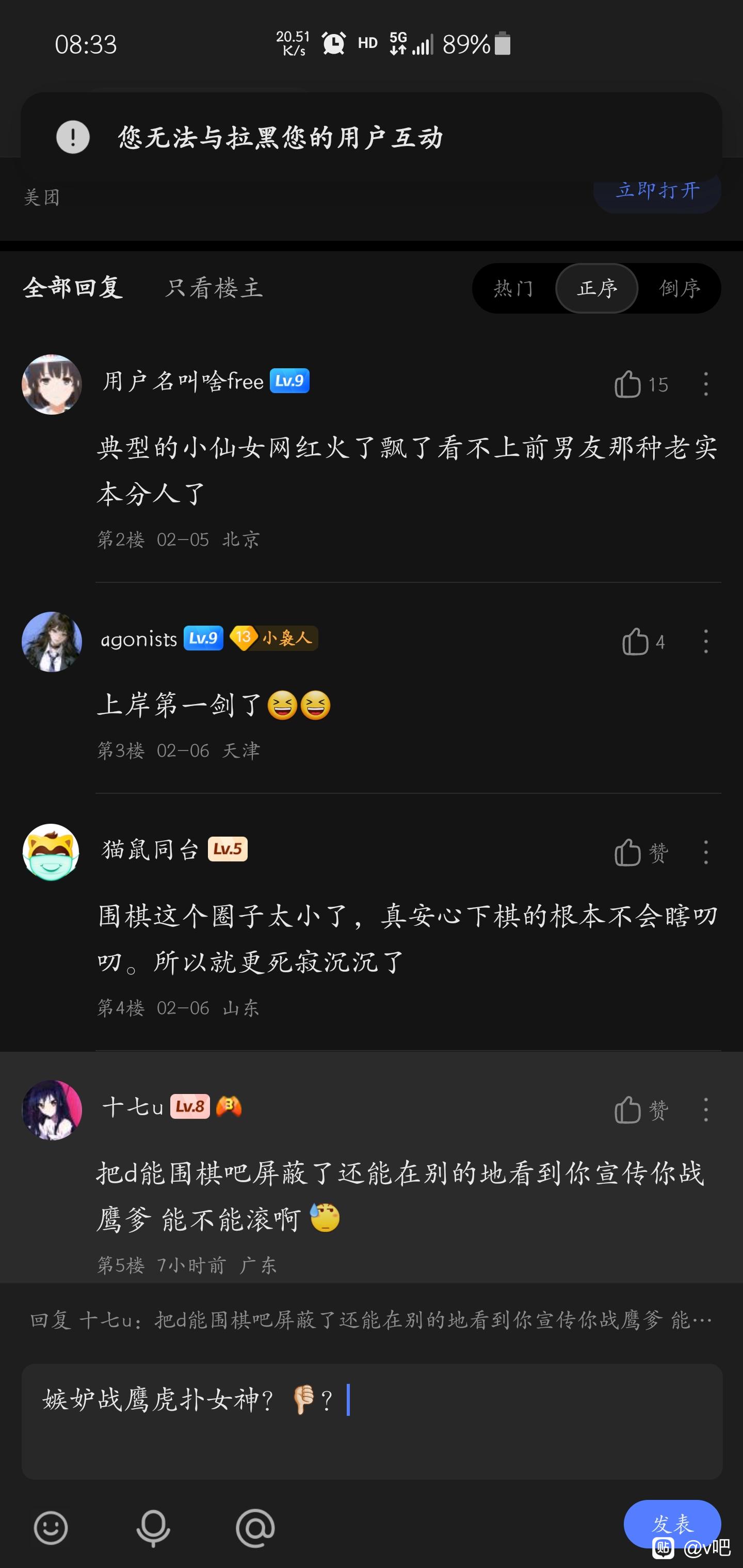This screenshot has height=1568, width=743.
Task: Tap 立即打开 on the 美团 banner
Action: coord(657,191)
